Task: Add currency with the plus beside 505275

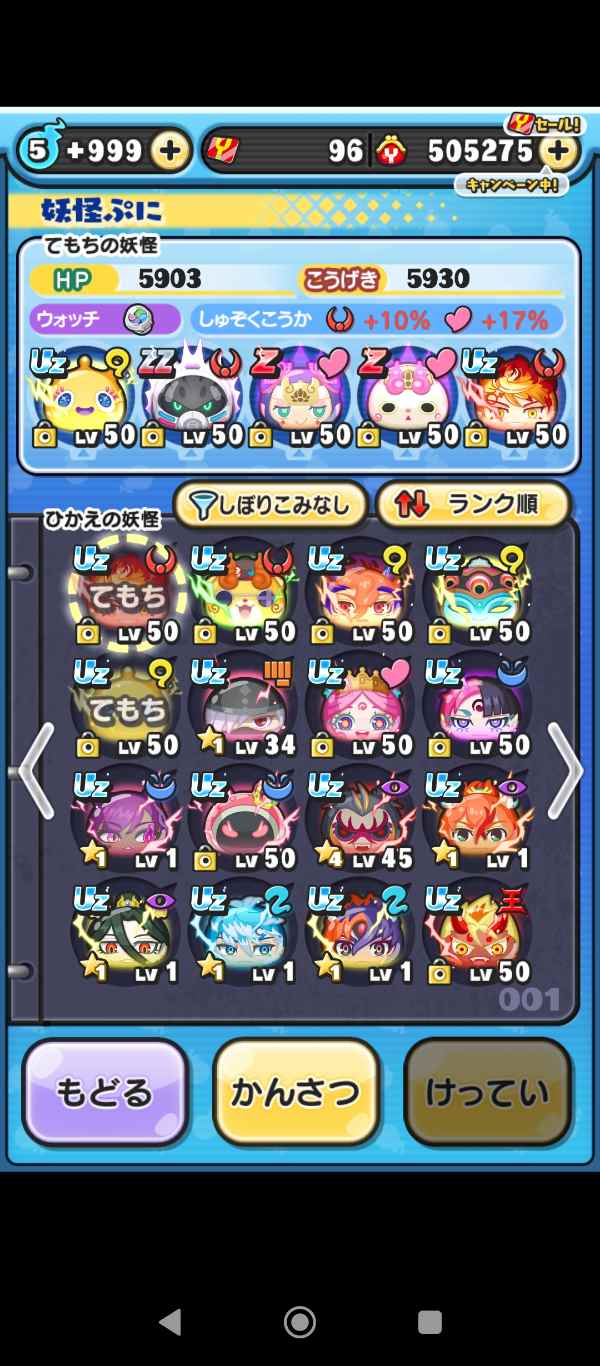Action: [560, 151]
